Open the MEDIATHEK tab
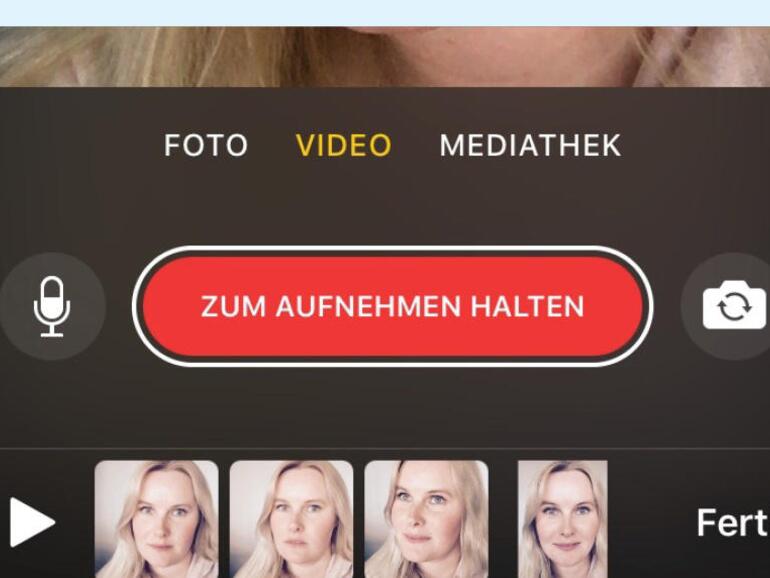This screenshot has height=578, width=770. [530, 146]
